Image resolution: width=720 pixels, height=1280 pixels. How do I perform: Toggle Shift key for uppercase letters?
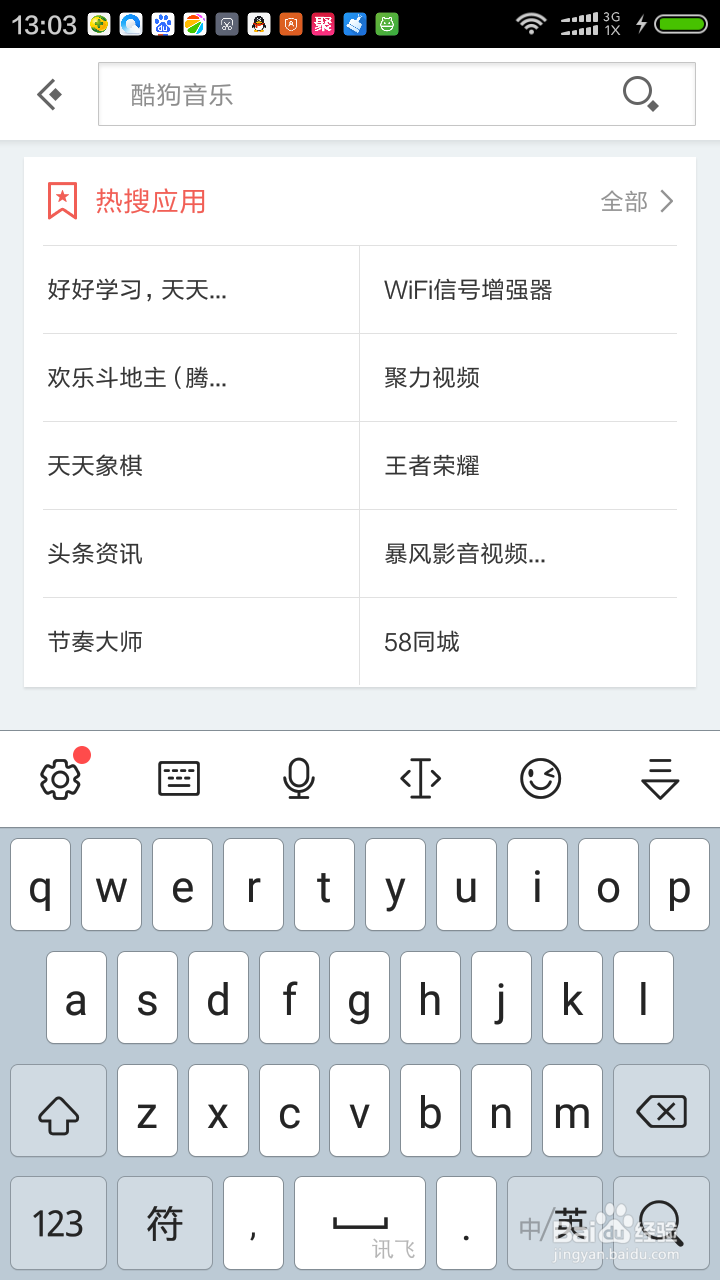pyautogui.click(x=58, y=1110)
